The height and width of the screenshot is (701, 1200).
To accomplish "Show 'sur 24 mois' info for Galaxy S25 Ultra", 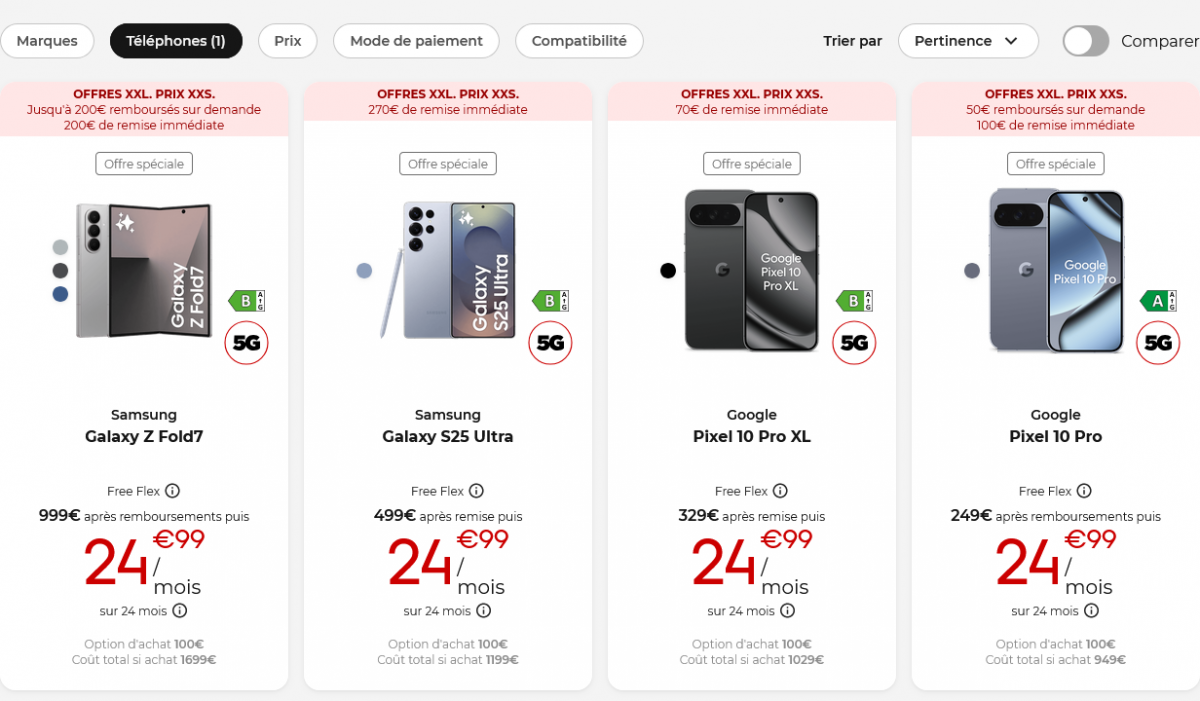I will [x=483, y=610].
